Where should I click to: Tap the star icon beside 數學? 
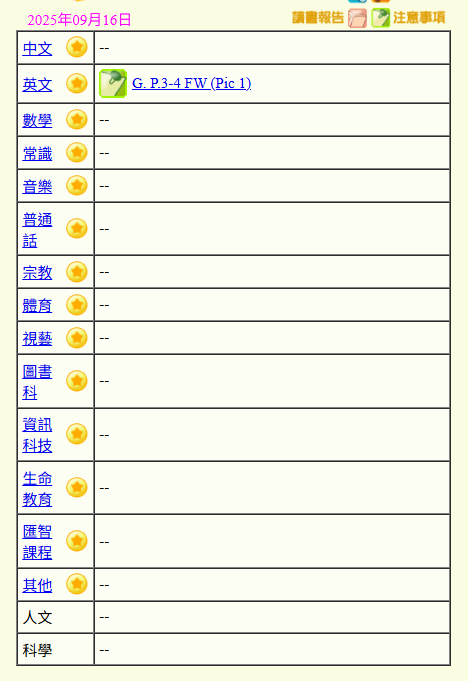point(77,119)
